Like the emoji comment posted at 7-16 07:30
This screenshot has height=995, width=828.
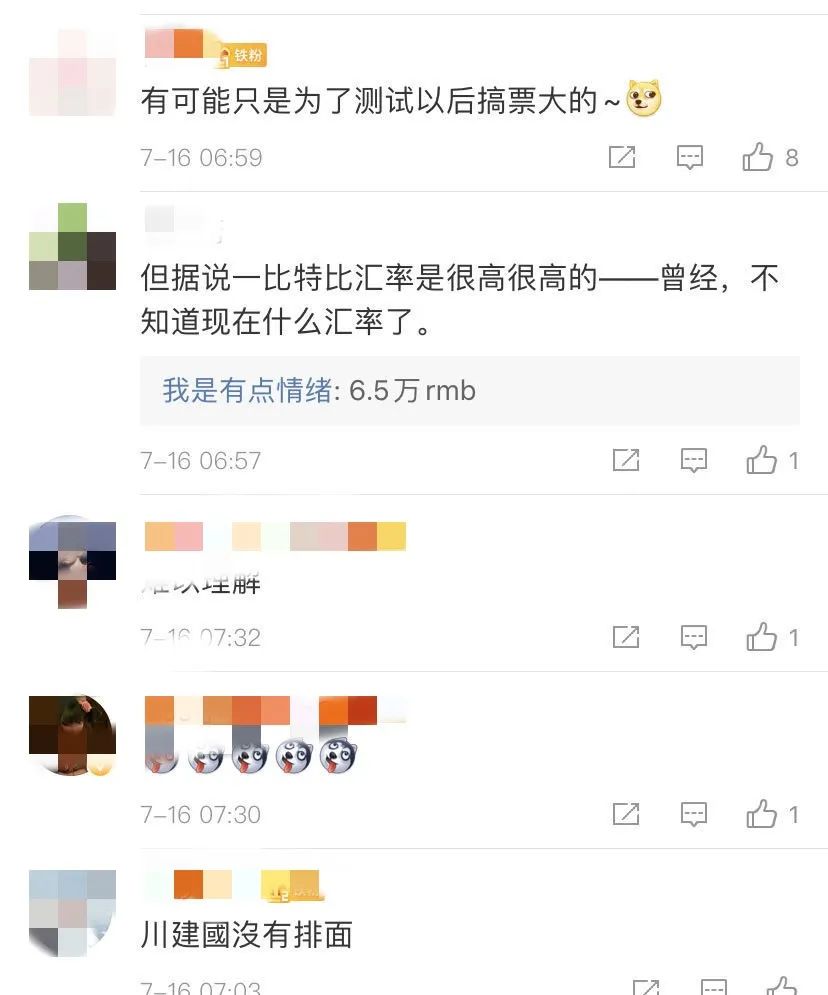point(762,814)
